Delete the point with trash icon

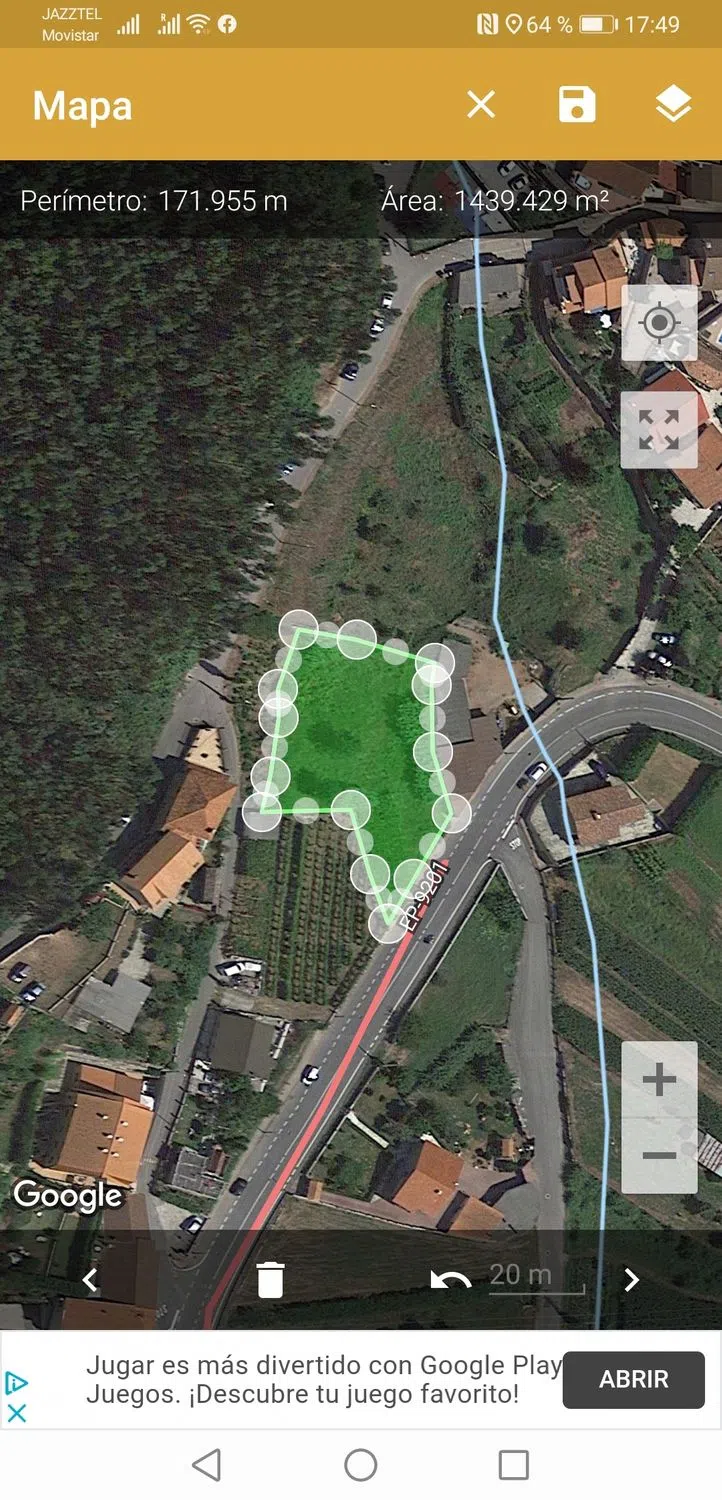point(270,1279)
